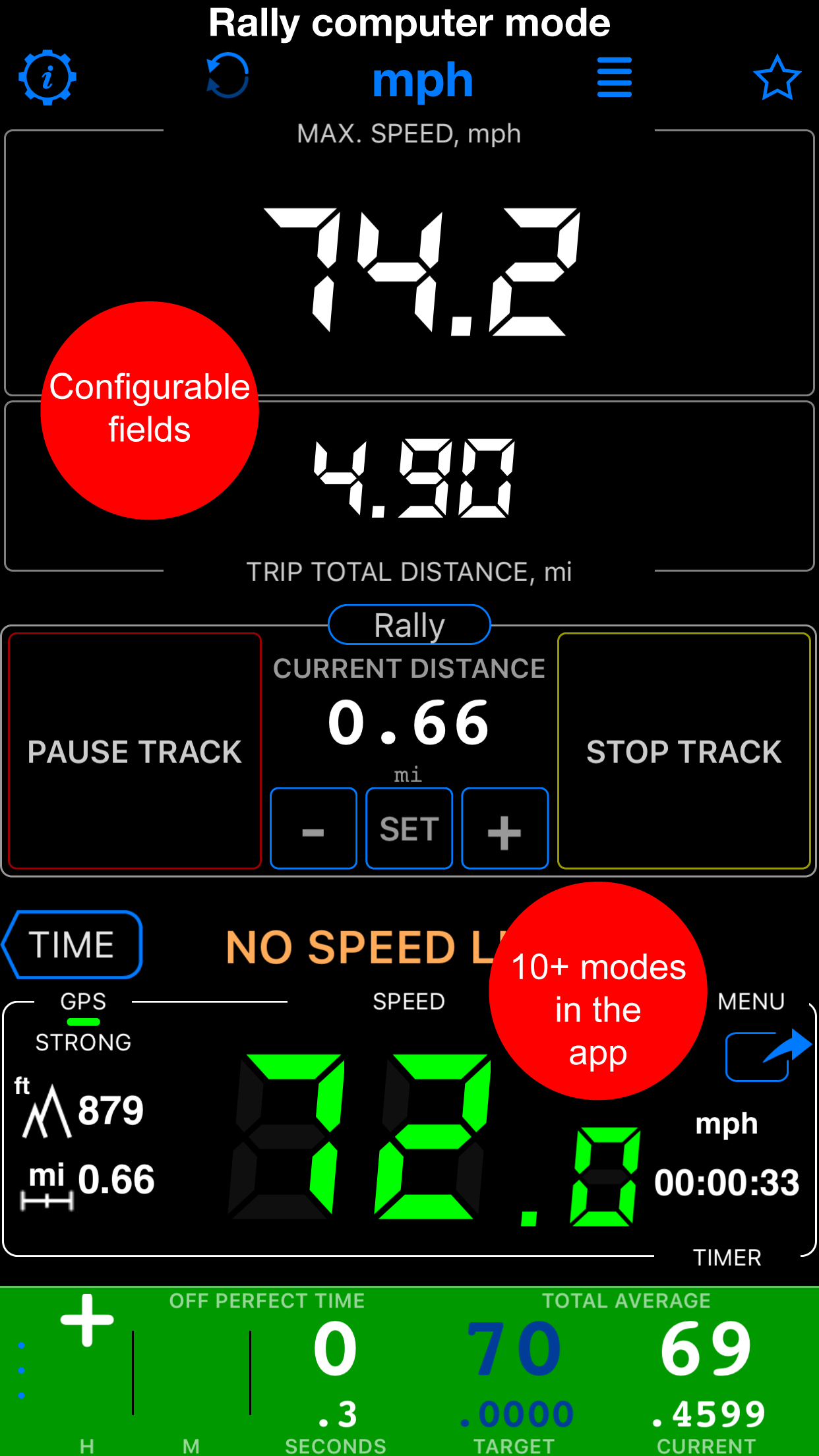Decrease current distance with minus button

click(313, 829)
